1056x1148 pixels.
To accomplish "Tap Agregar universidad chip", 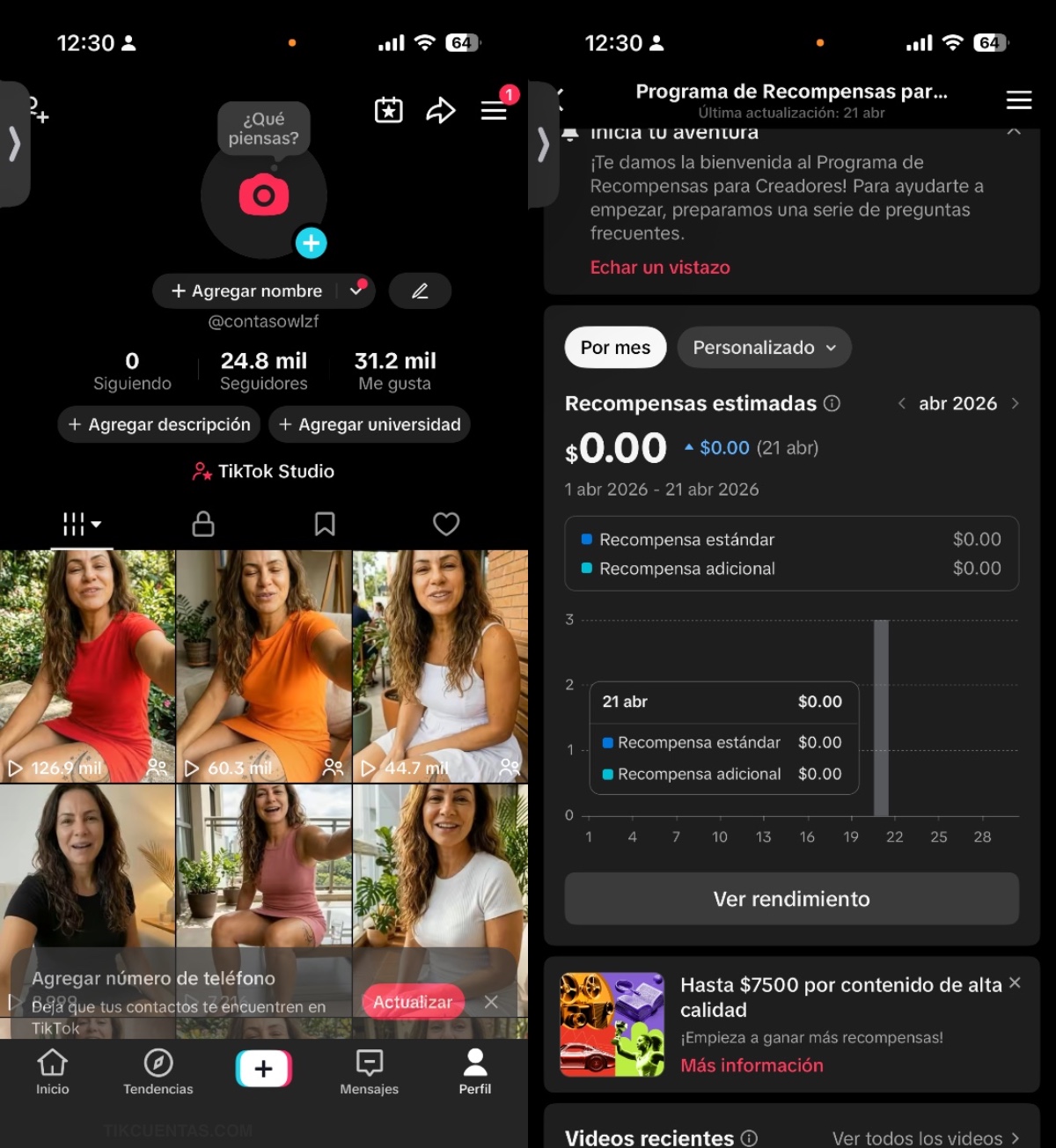I will [370, 424].
